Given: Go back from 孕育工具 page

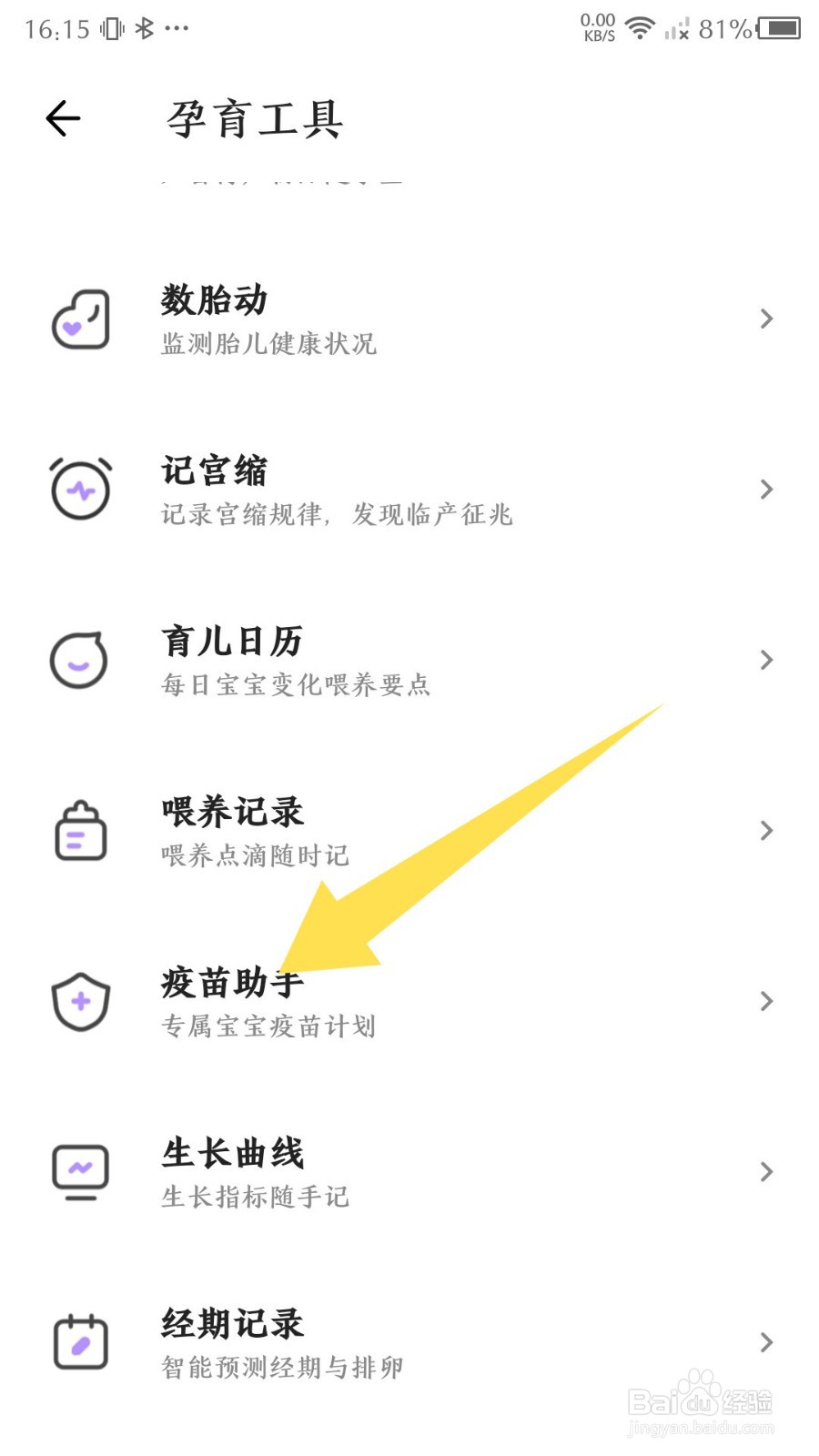Looking at the screenshot, I should point(63,118).
